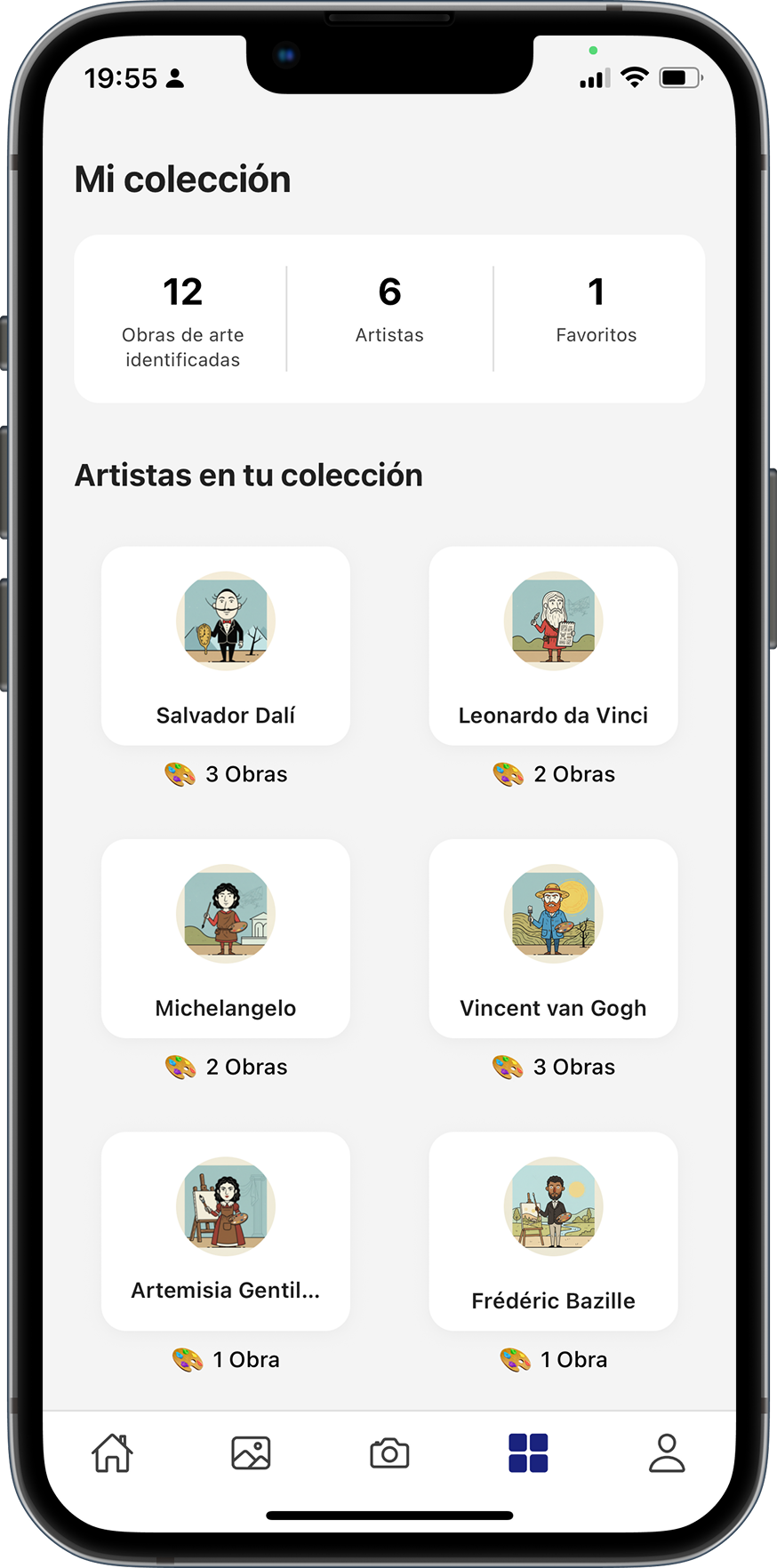Tap the 'Artistas en tu colección' heading
Screen dimensions: 777x1568
[x=249, y=475]
